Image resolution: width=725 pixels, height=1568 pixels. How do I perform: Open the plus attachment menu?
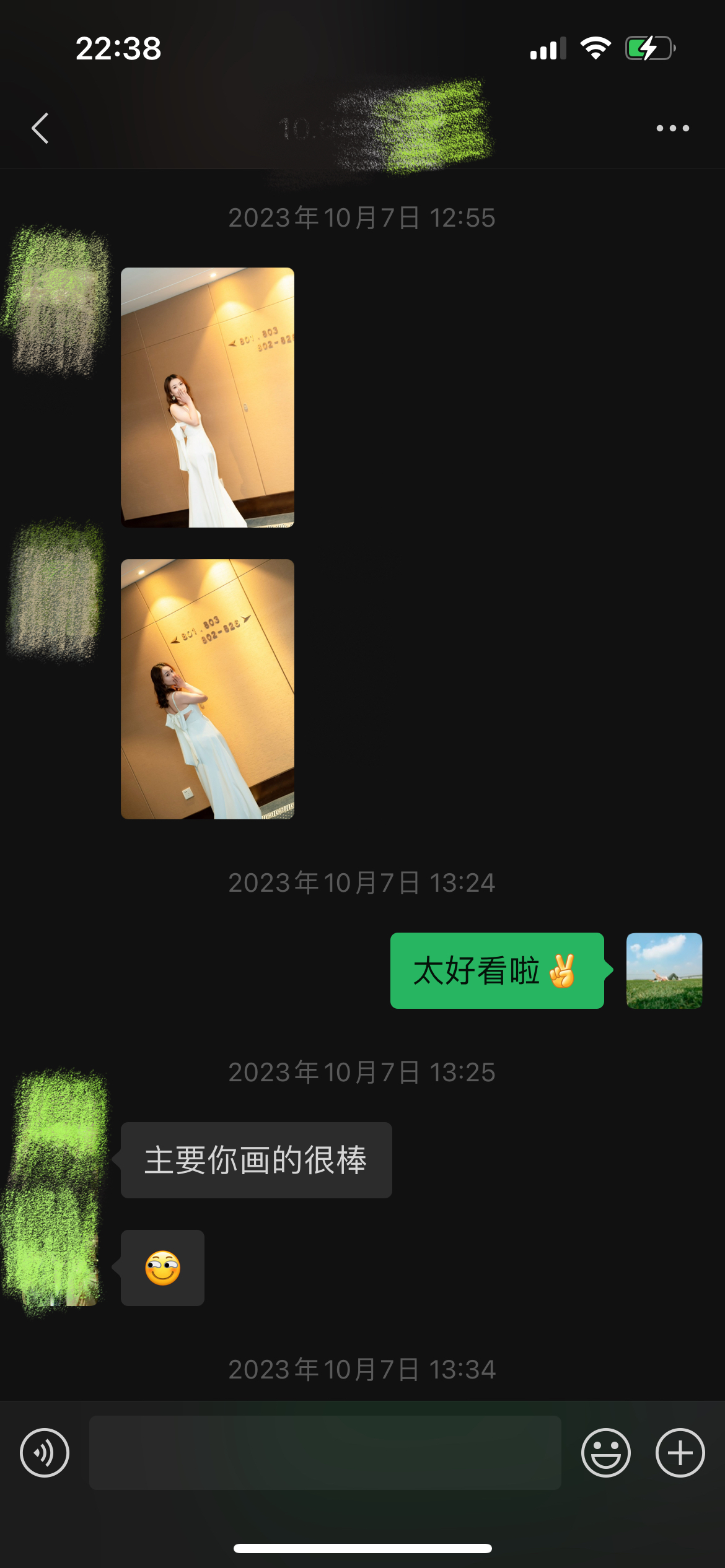[680, 1452]
